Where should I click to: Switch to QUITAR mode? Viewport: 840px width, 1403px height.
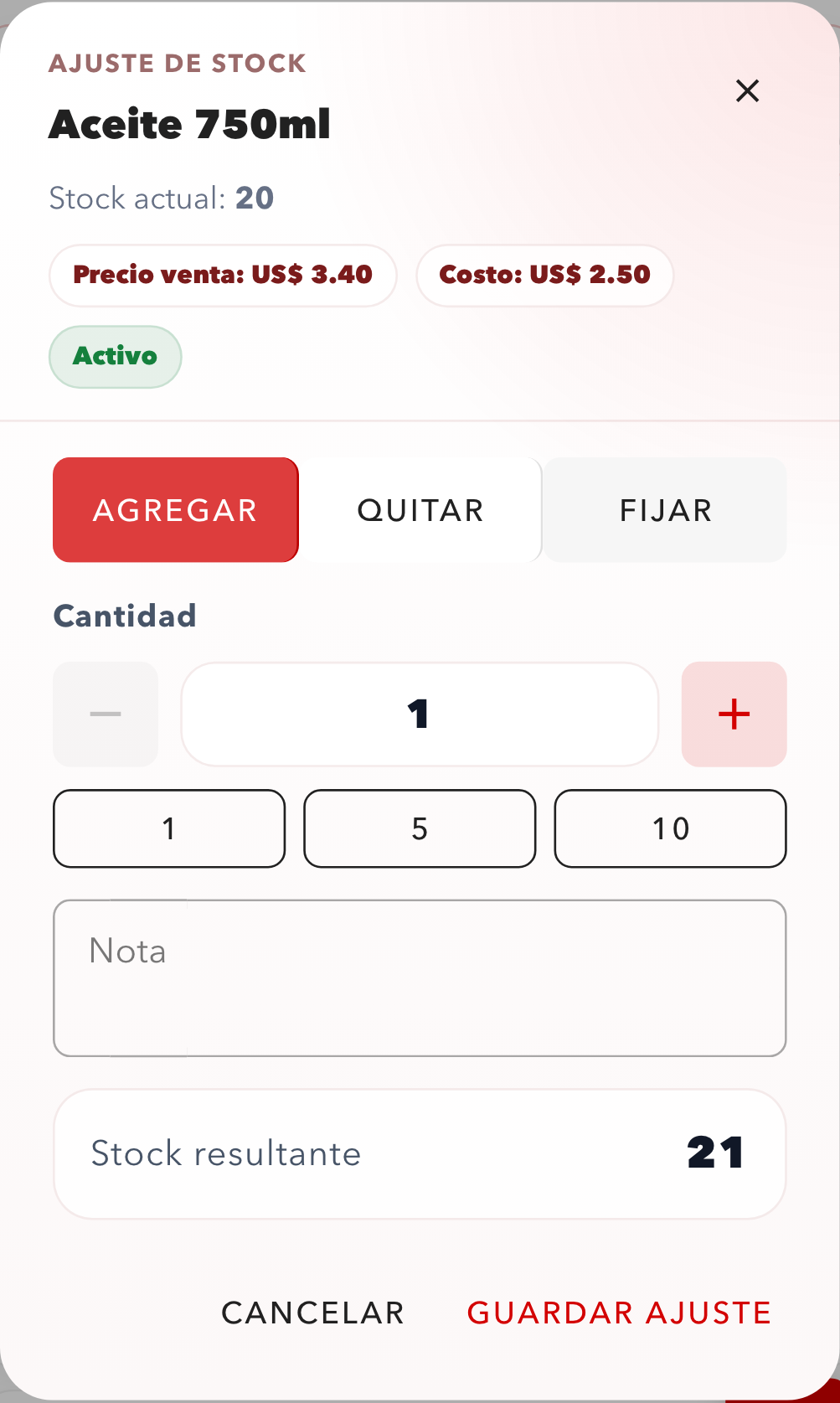(x=420, y=509)
